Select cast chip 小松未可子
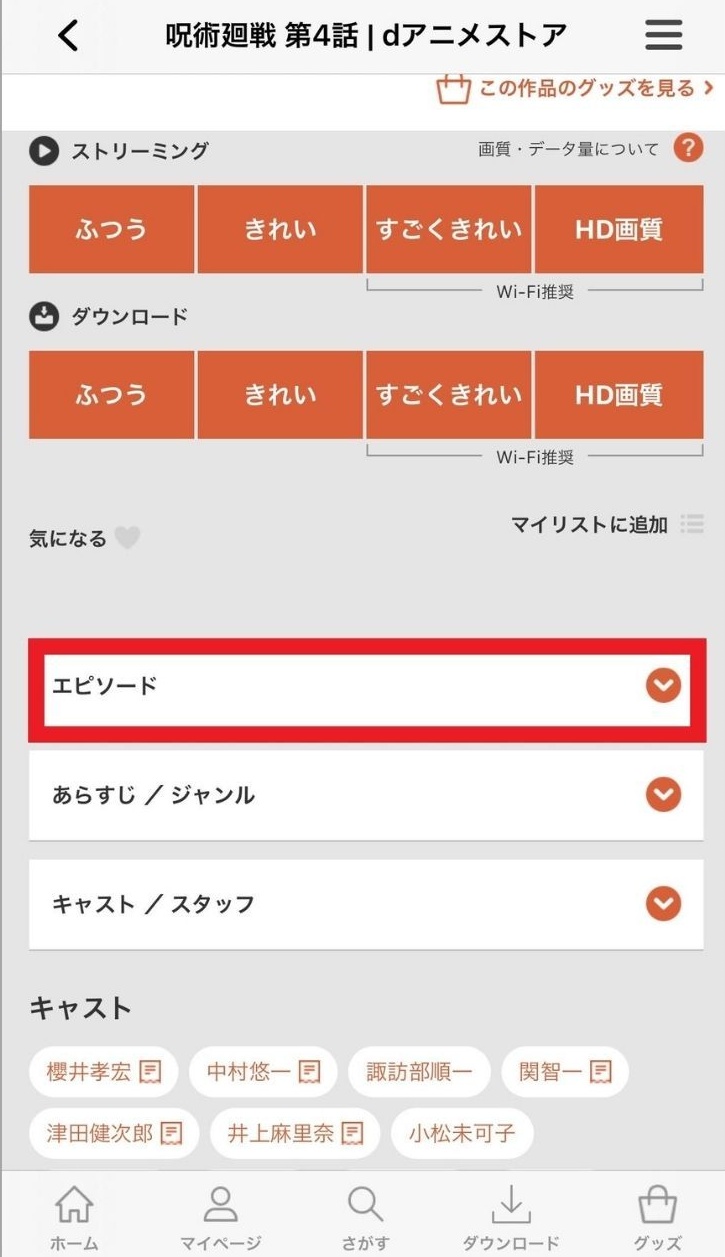 tap(461, 1133)
